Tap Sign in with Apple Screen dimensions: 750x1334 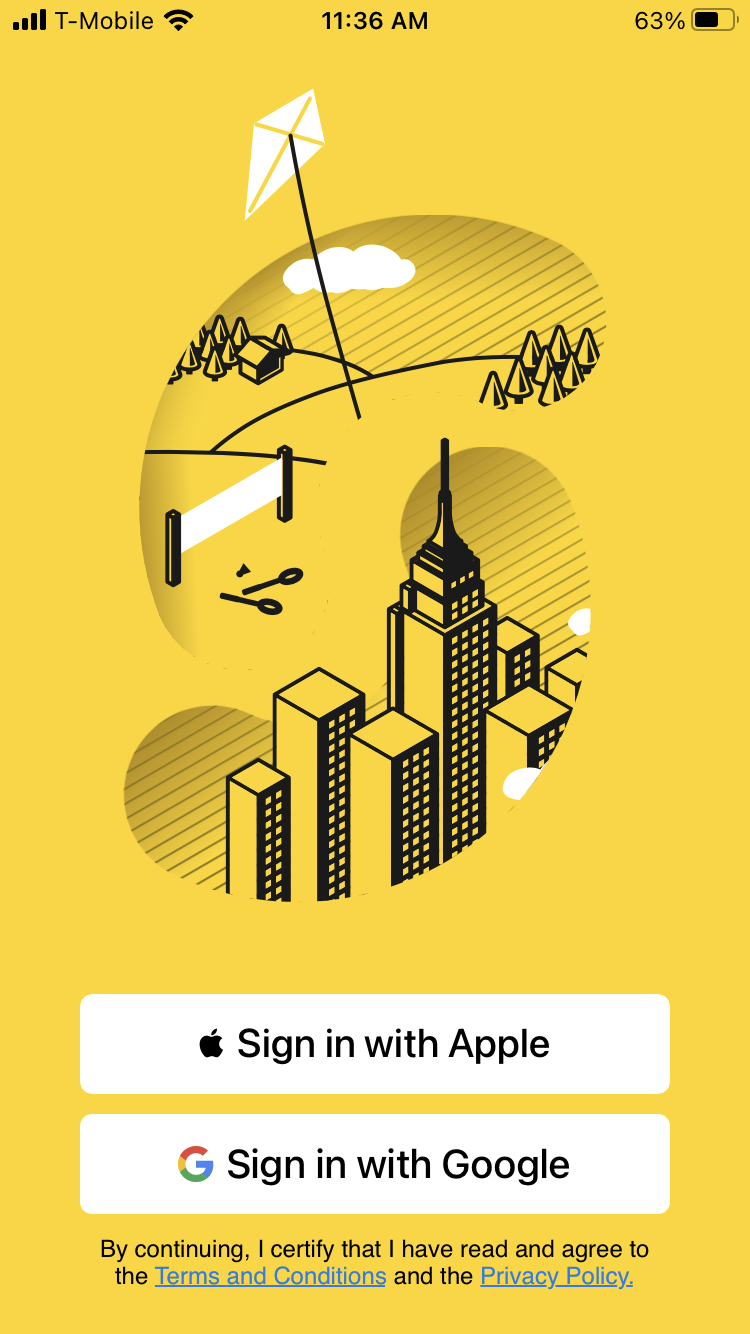[x=375, y=1044]
